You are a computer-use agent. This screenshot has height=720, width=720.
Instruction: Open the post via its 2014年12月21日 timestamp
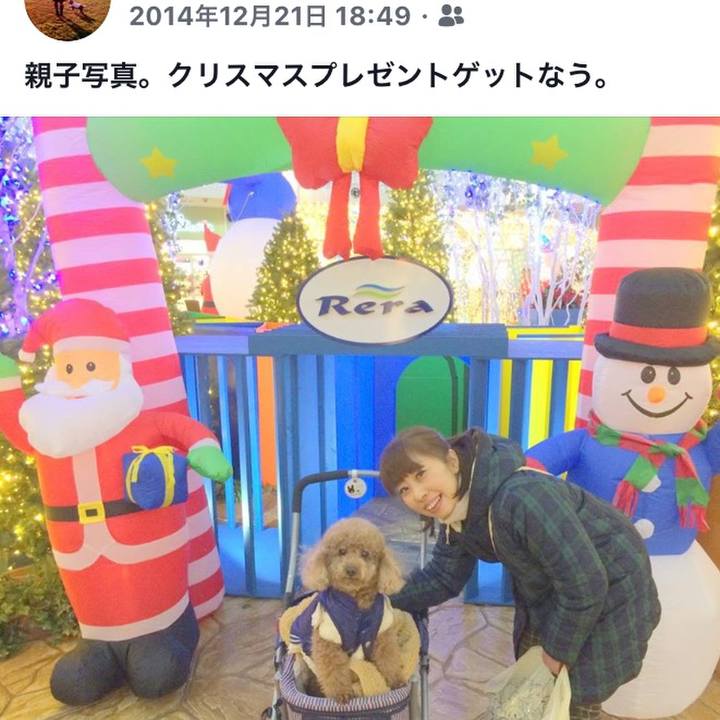coord(268,16)
